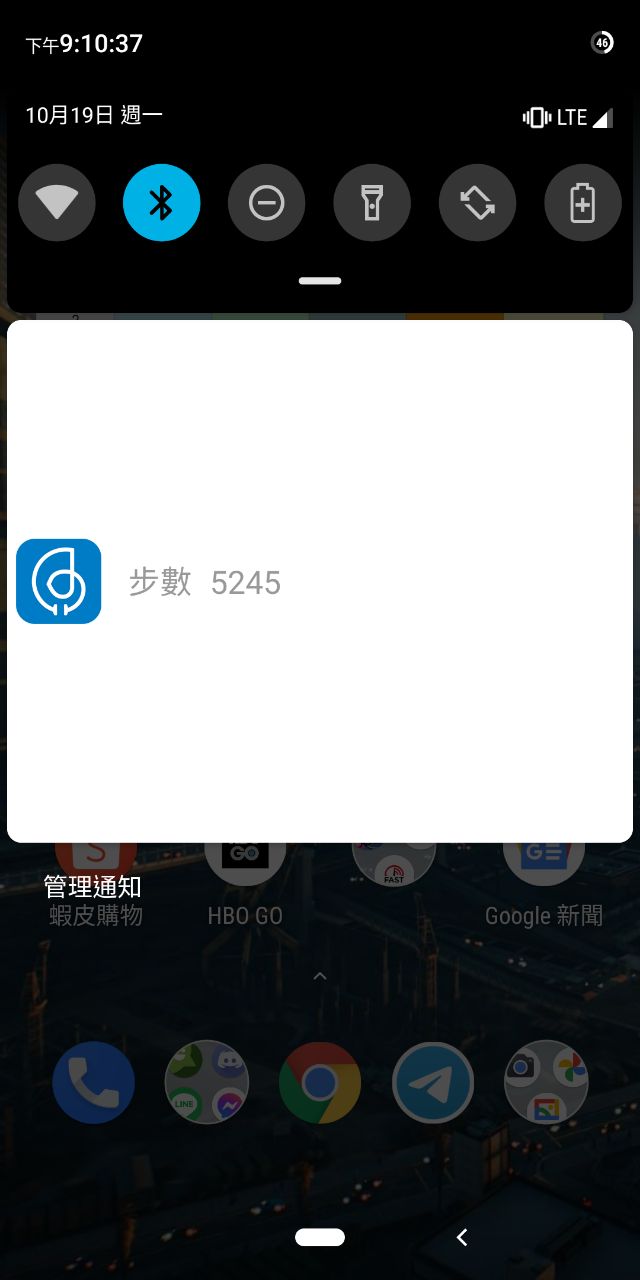Screen dimensions: 640x1280
Task: Open 管理通知 to manage notifications
Action: (x=93, y=886)
